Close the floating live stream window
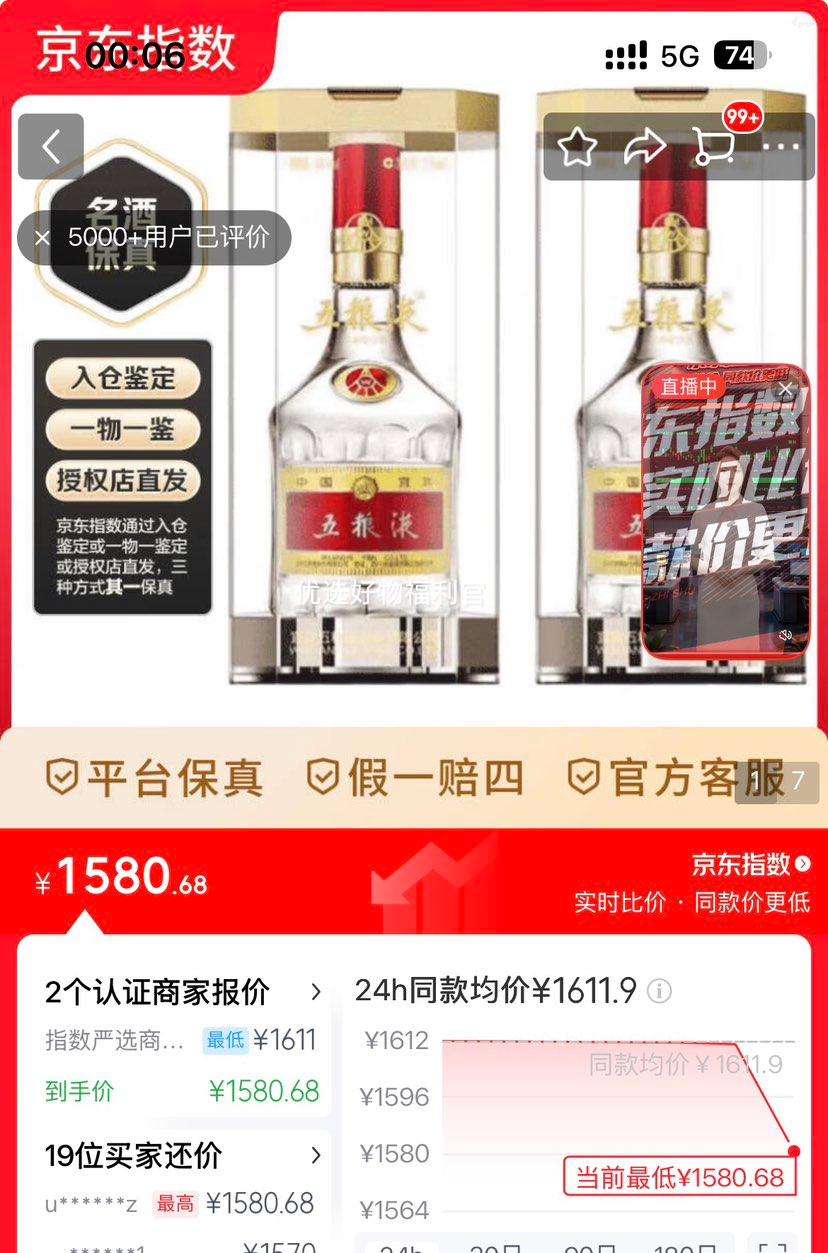 pos(786,388)
